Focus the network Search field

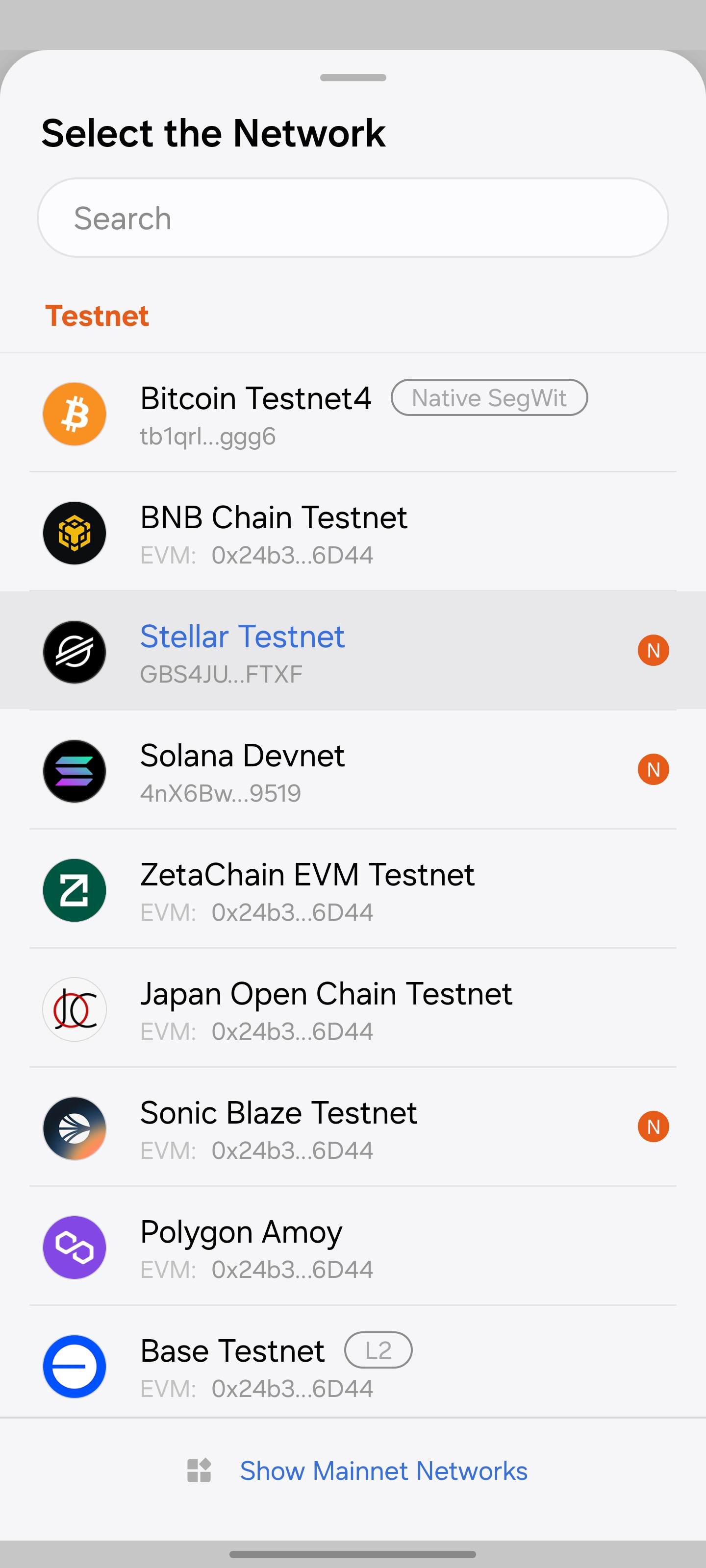click(x=353, y=218)
